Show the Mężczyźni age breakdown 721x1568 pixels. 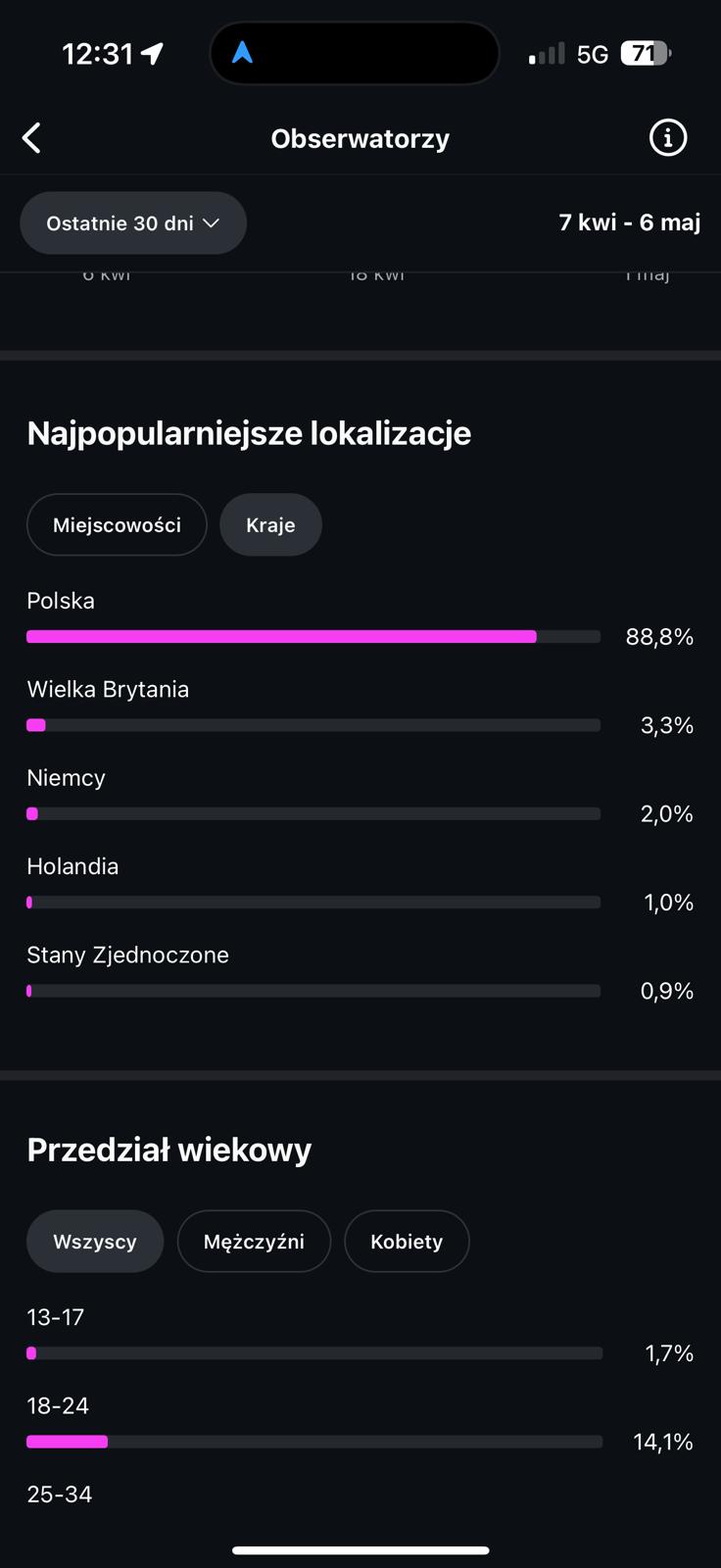254,1242
